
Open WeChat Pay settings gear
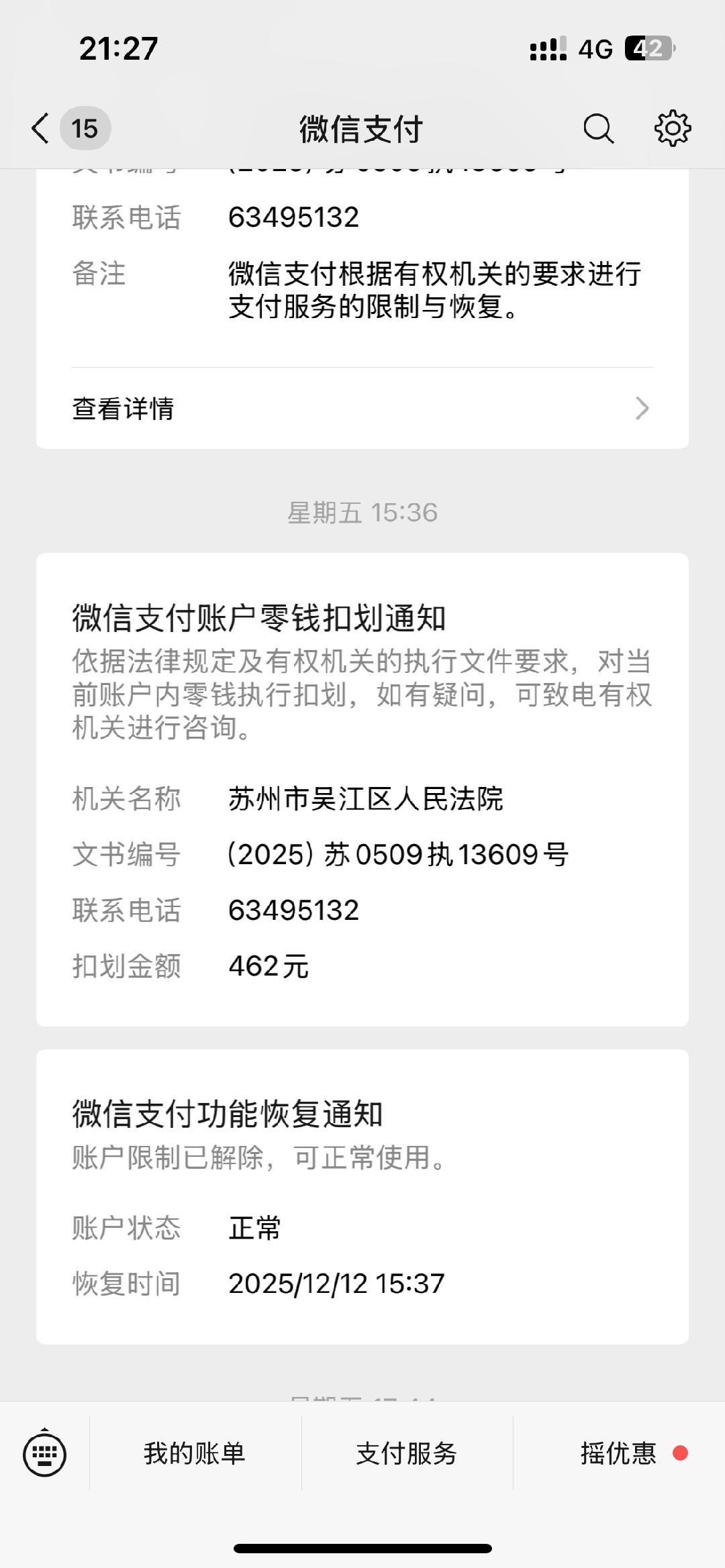pos(673,128)
